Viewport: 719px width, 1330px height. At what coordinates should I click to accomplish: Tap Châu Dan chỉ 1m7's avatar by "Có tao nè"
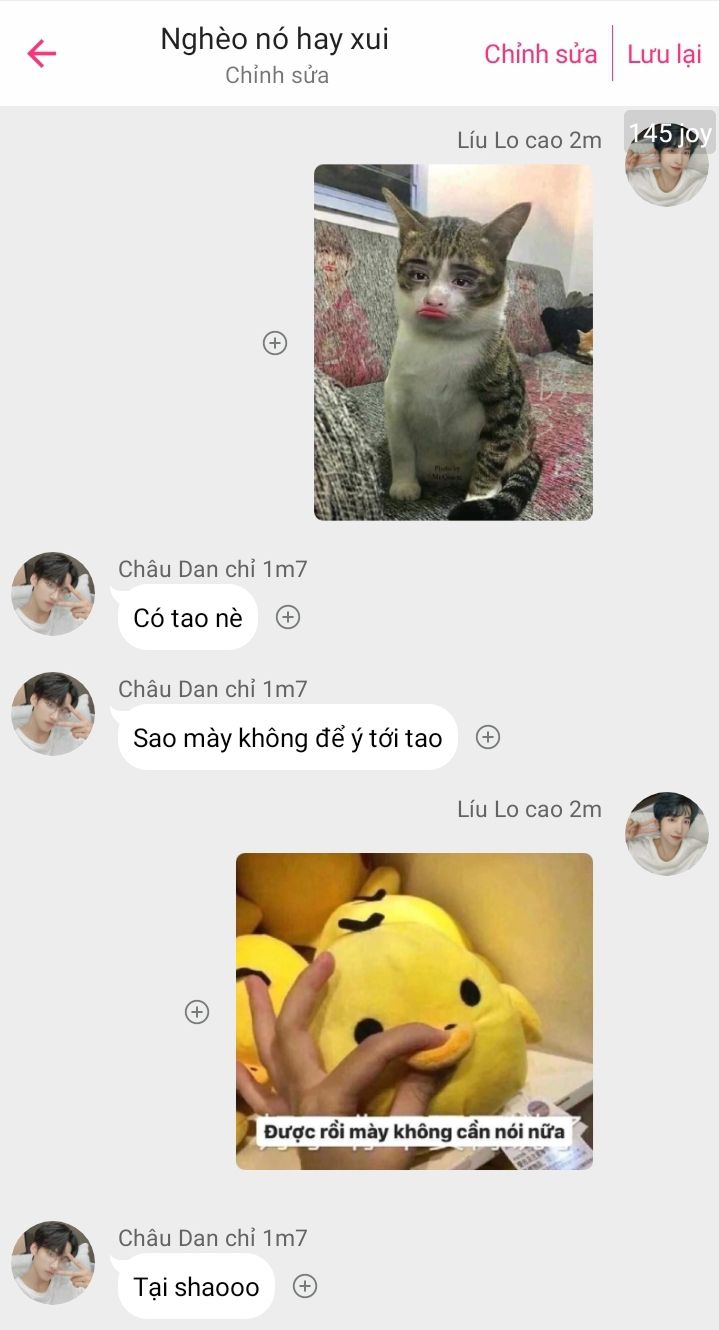[x=53, y=593]
